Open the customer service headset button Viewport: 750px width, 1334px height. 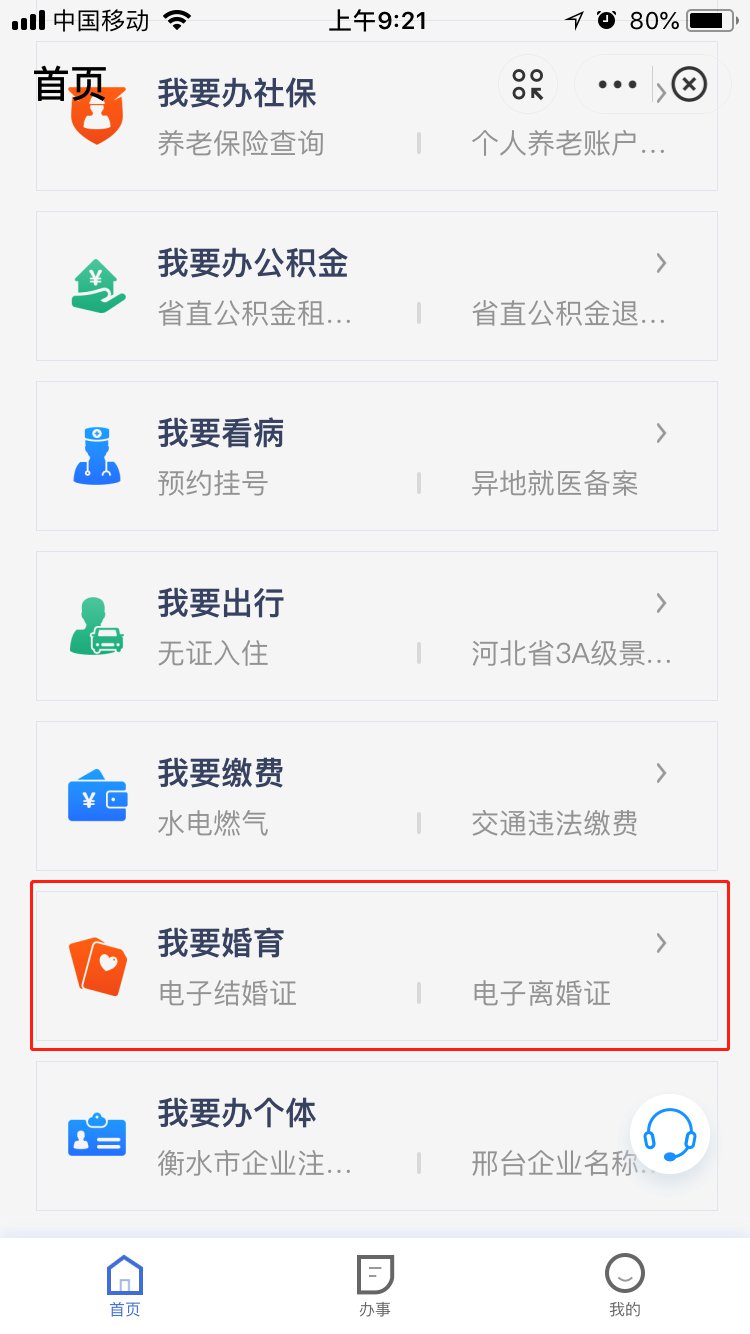click(669, 1134)
